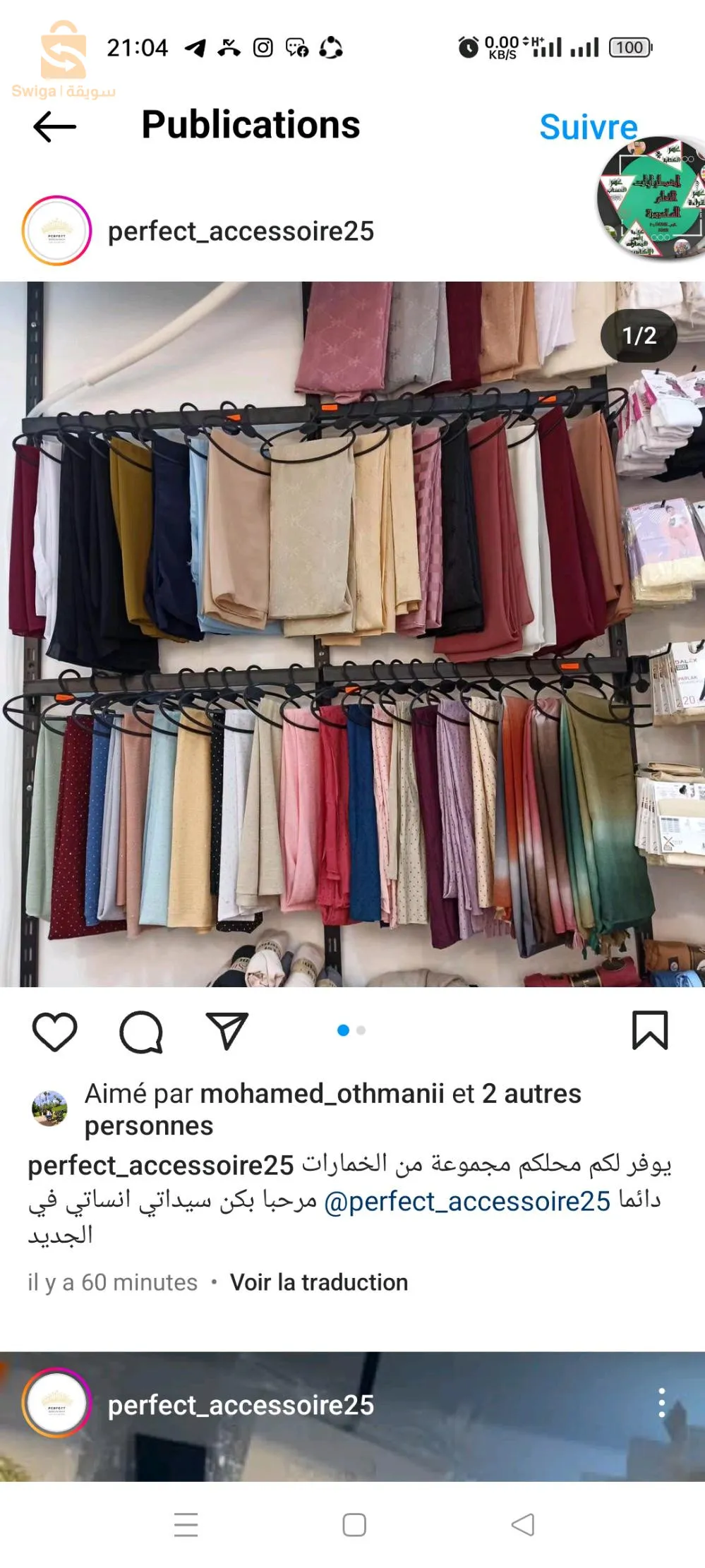
Task: Bookmark the scarves post
Action: 649,1031
